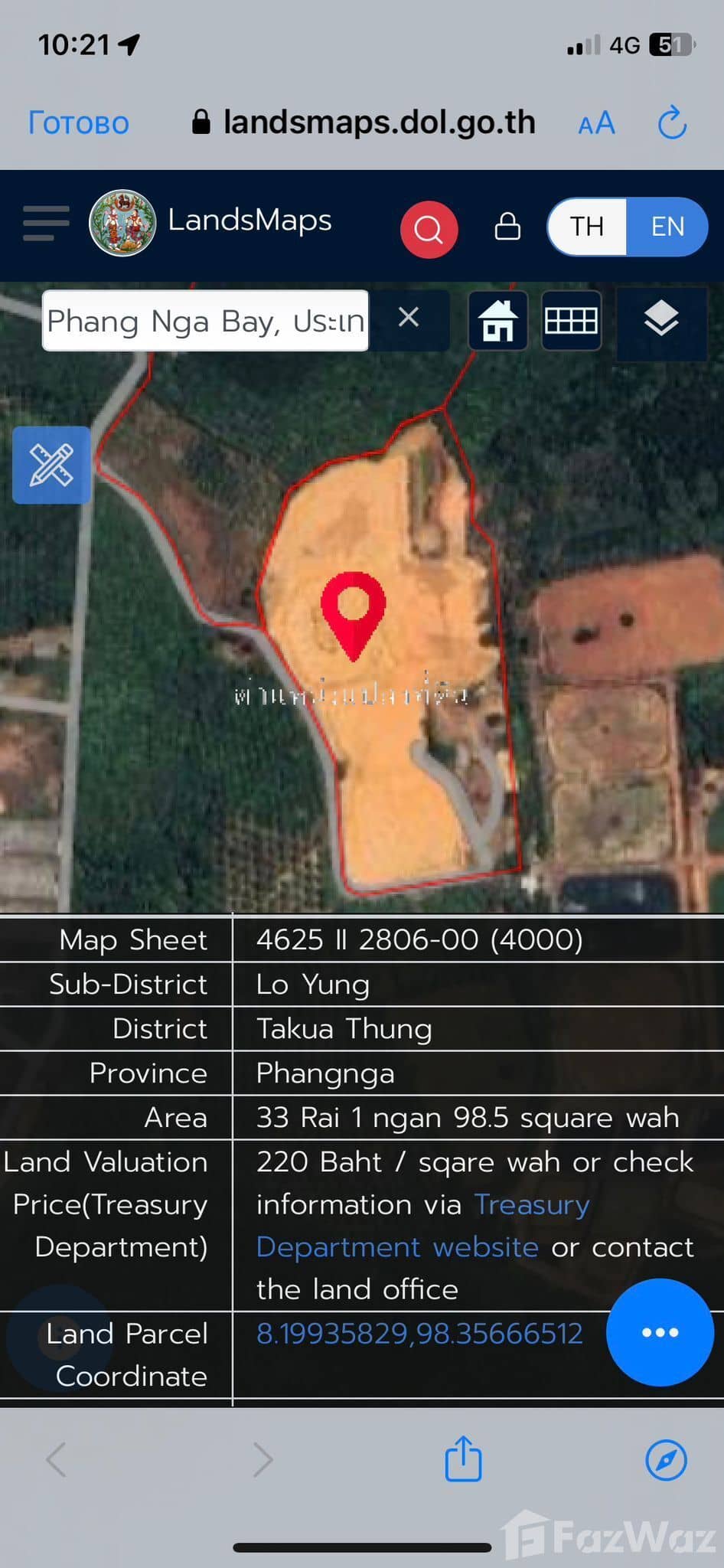
Task: Select the measurement drawing tool
Action: (51, 465)
